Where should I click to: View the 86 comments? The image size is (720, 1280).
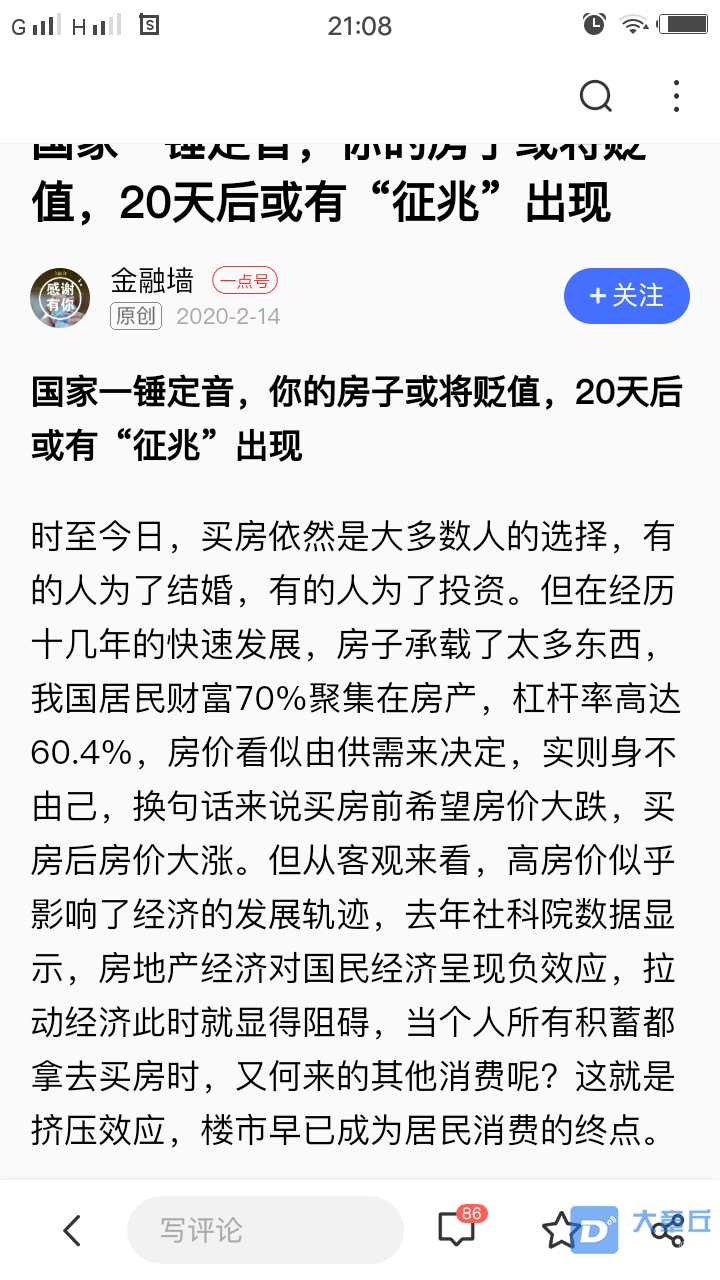(457, 1230)
